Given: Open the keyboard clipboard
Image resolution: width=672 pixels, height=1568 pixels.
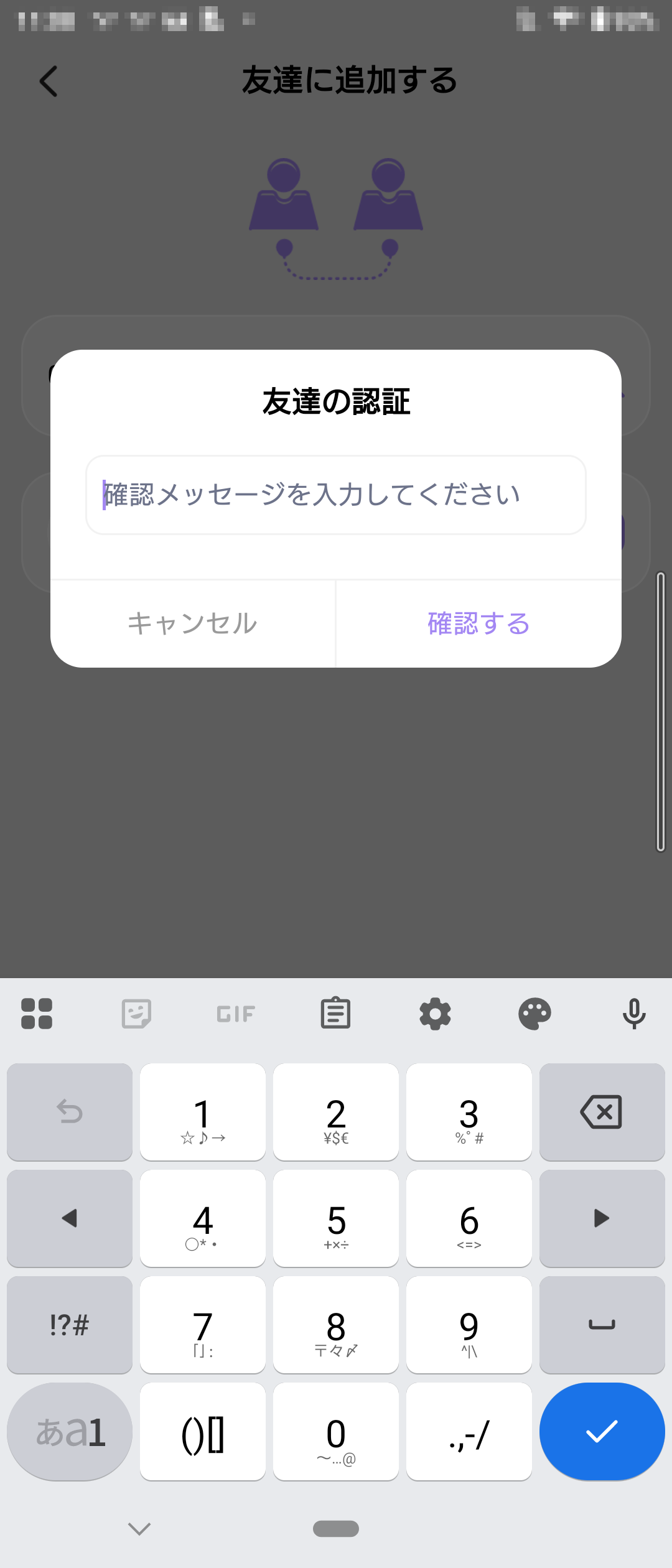Looking at the screenshot, I should 335,1014.
